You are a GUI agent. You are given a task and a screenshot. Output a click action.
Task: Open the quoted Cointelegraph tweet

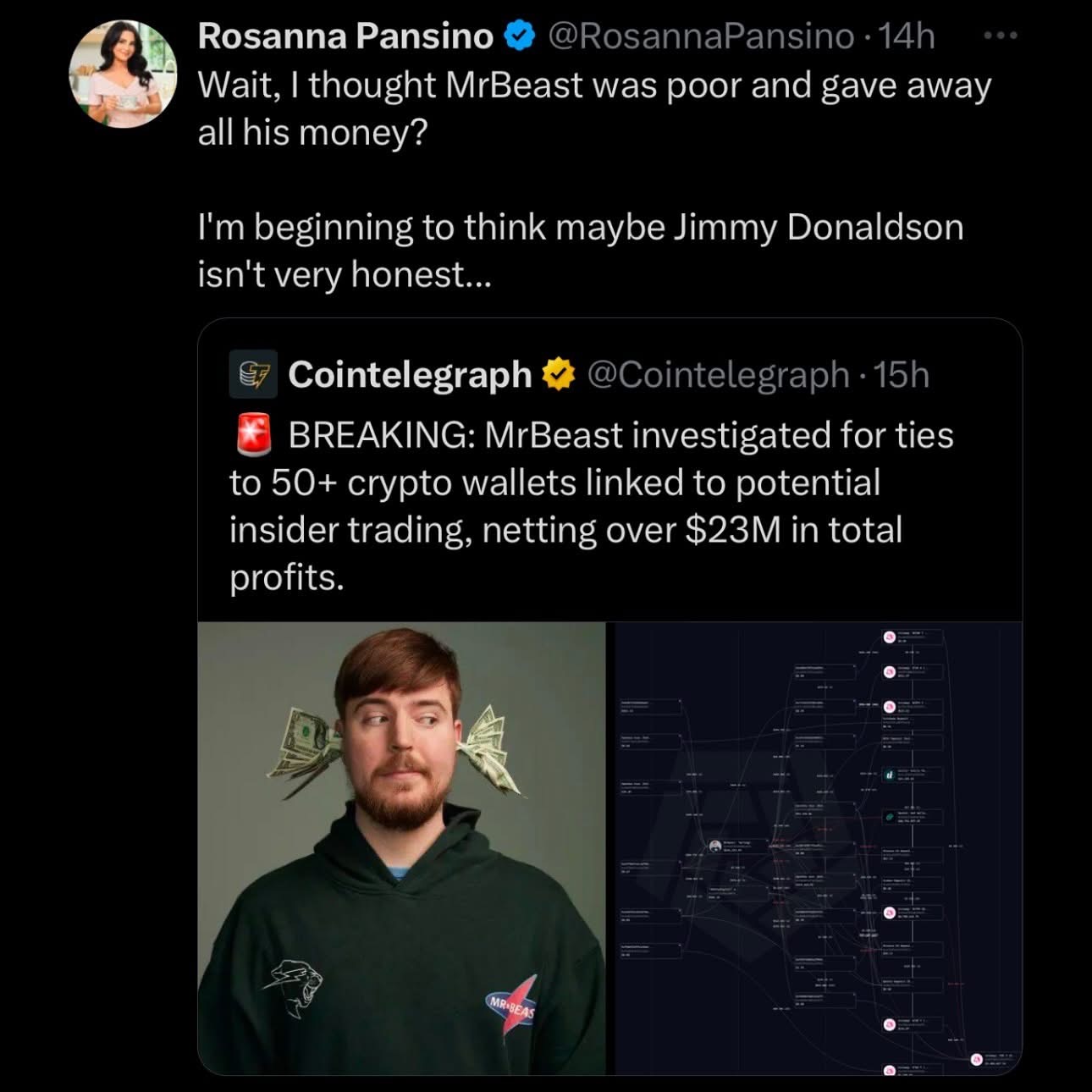pos(593,505)
